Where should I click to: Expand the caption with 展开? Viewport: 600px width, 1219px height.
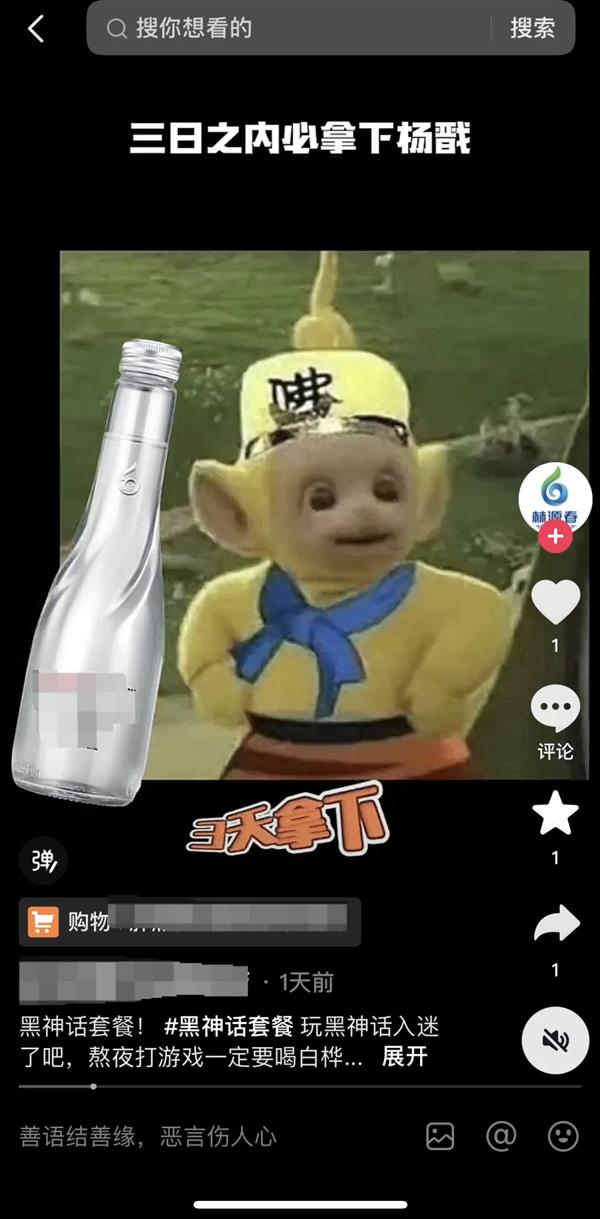pyautogui.click(x=404, y=1056)
